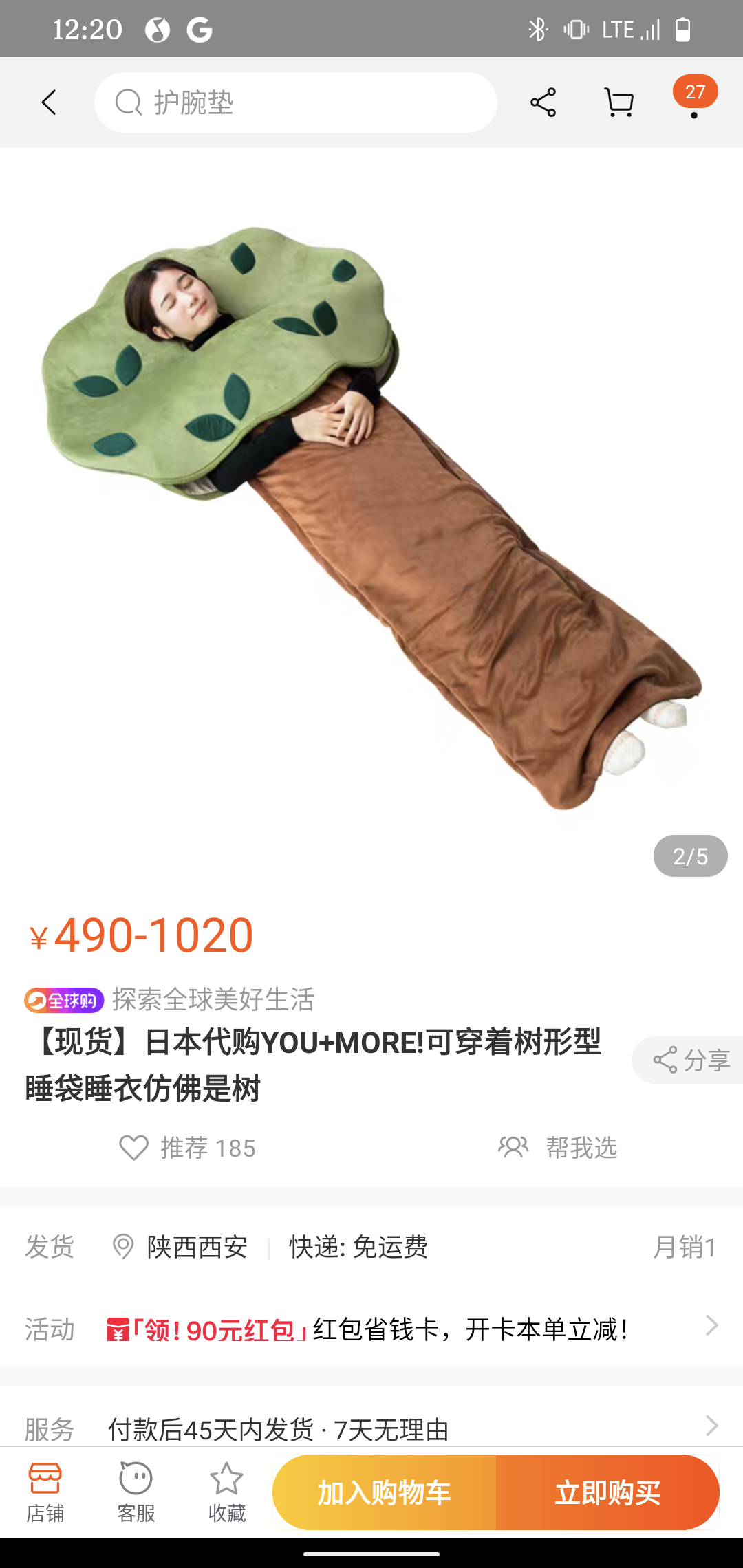The width and height of the screenshot is (743, 1568).
Task: Open the shopping cart icon
Action: click(618, 102)
